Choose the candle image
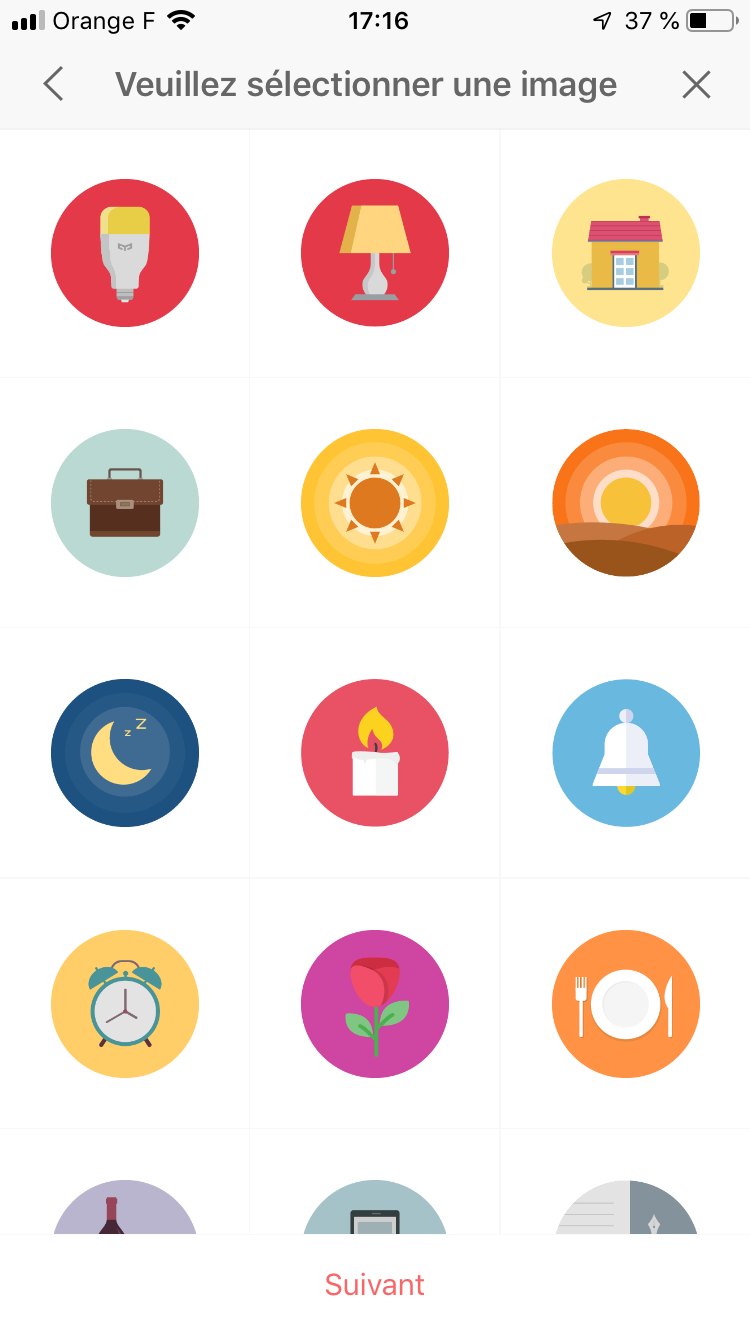The image size is (750, 1334). click(375, 753)
